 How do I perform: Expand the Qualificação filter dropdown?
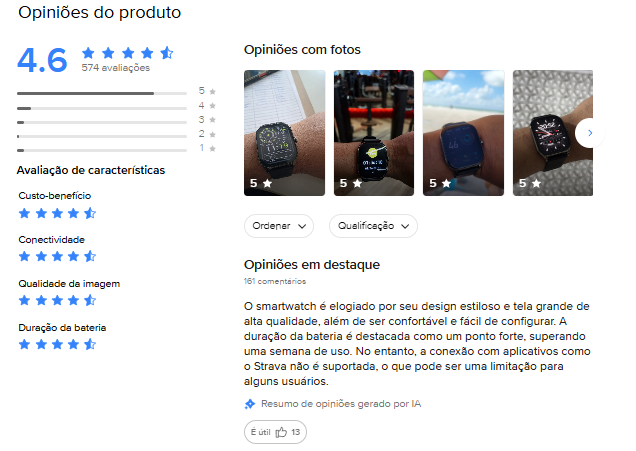tap(373, 226)
